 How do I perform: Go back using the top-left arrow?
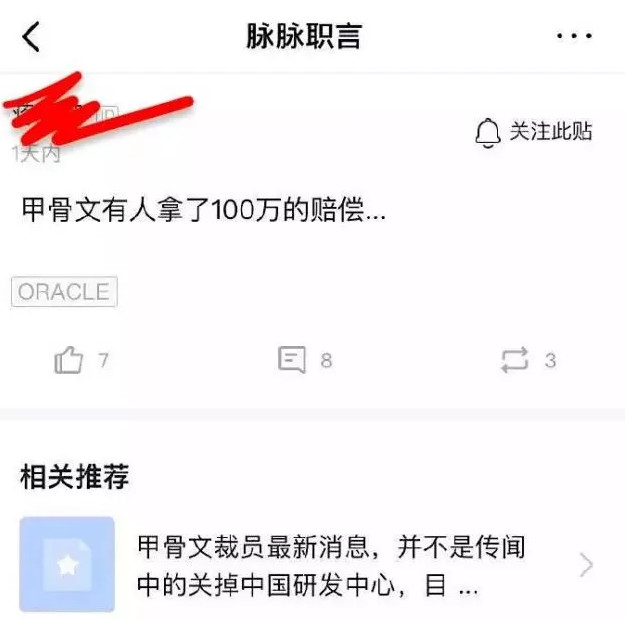[x=32, y=37]
